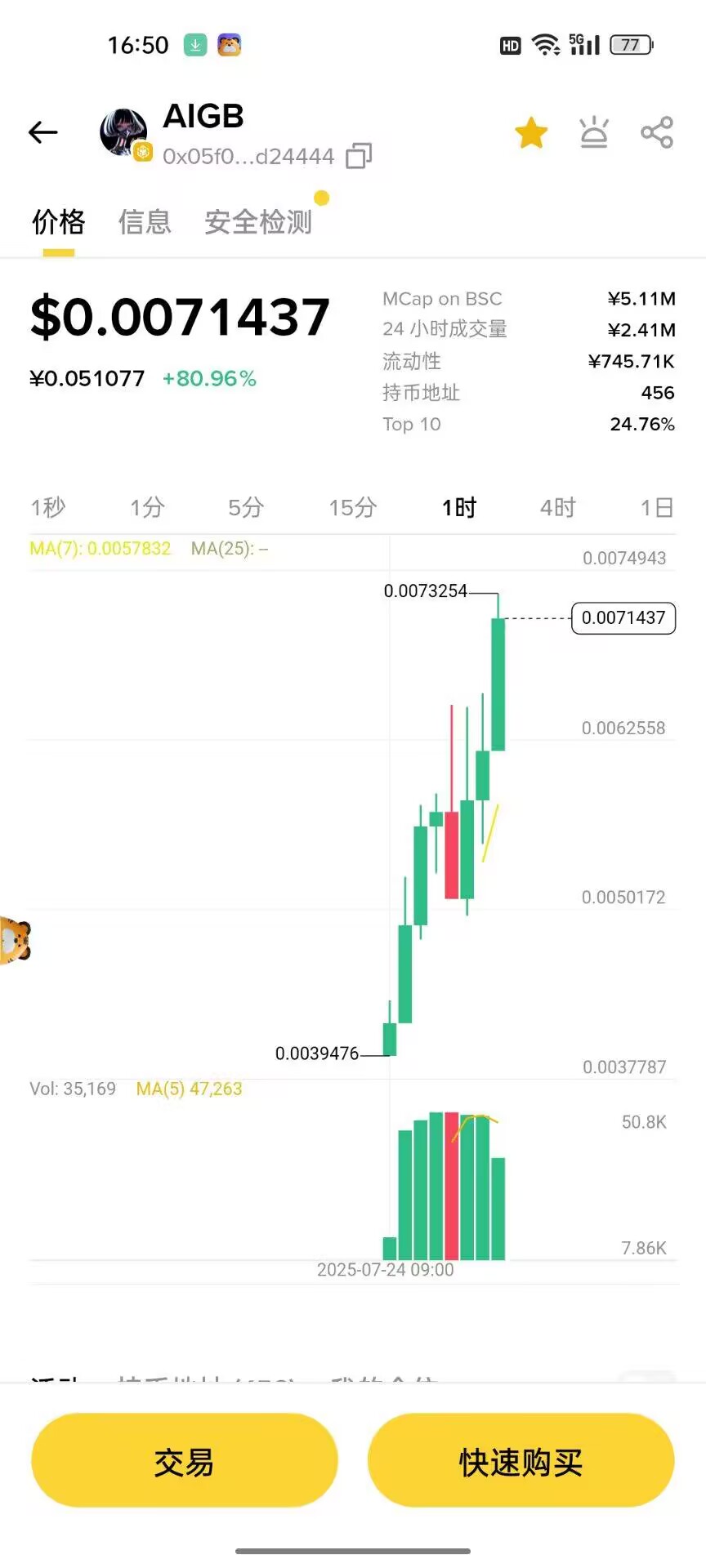Image resolution: width=706 pixels, height=1568 pixels.
Task: Open the floating tiger mascot widget
Action: (x=13, y=941)
